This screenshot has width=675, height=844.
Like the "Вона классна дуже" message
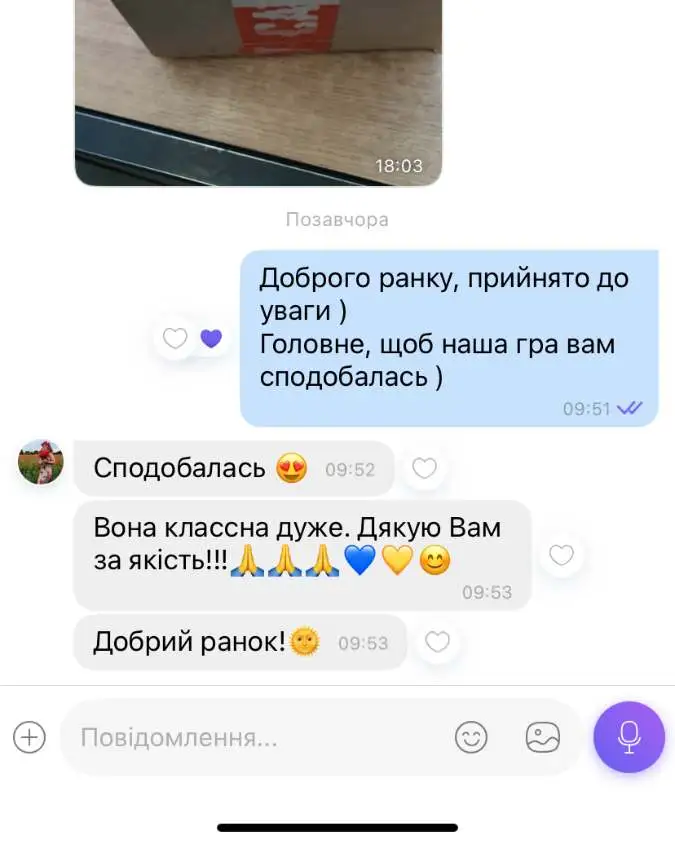click(562, 555)
